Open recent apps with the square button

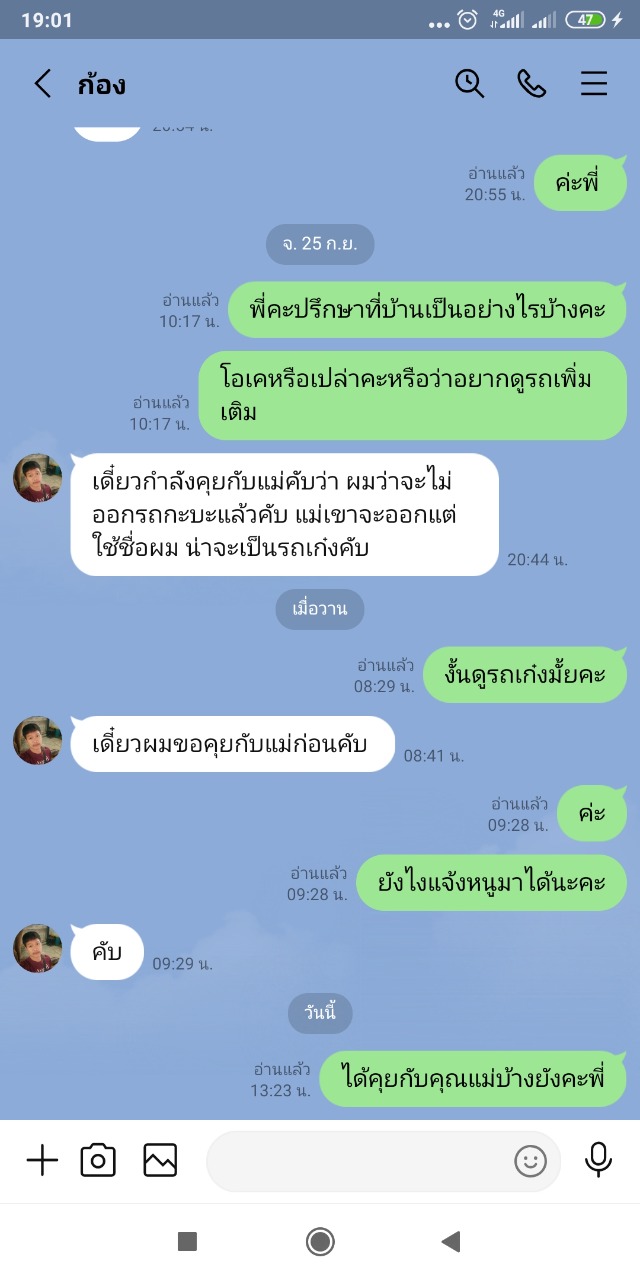[x=187, y=1242]
